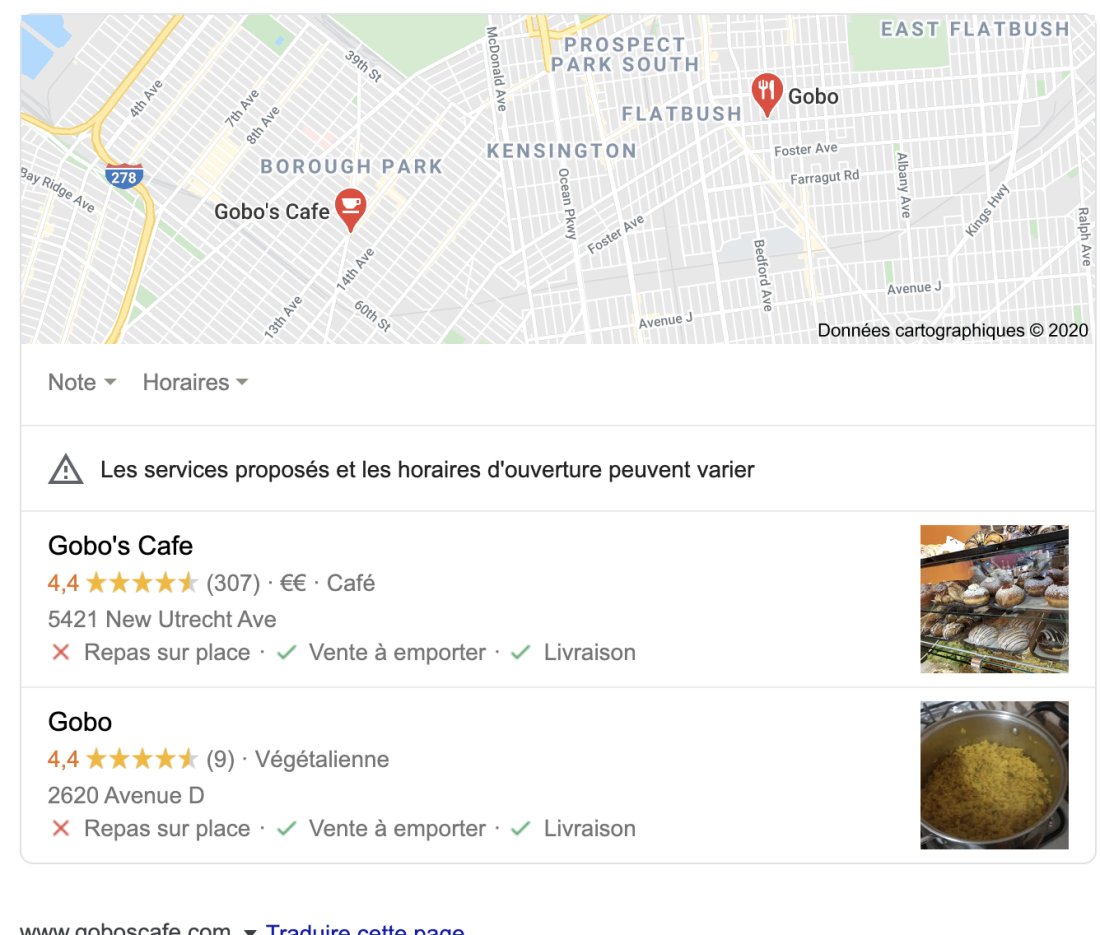This screenshot has width=1100, height=935.
Task: View the Gobo's Cafe pastry photo
Action: click(994, 599)
